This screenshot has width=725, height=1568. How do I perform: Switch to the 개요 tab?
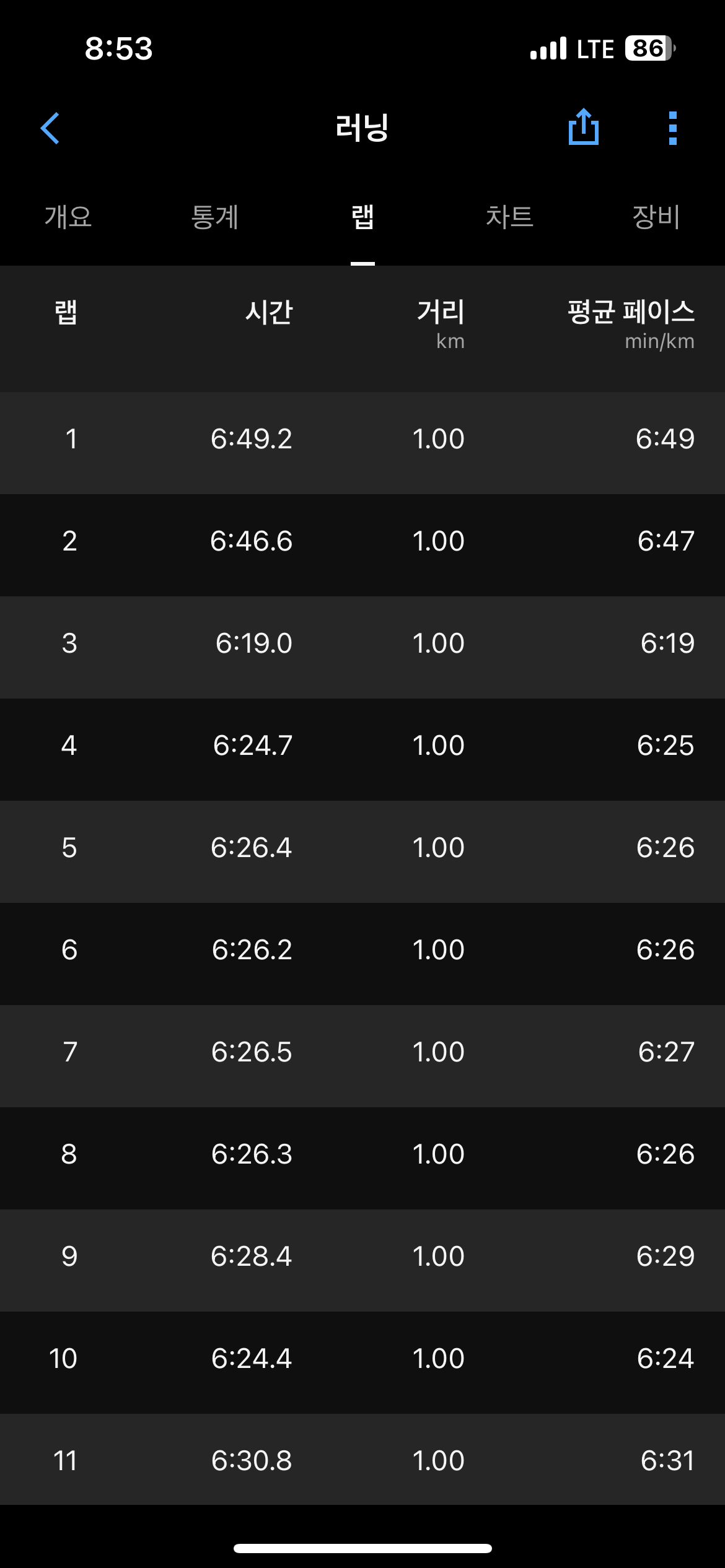[68, 217]
